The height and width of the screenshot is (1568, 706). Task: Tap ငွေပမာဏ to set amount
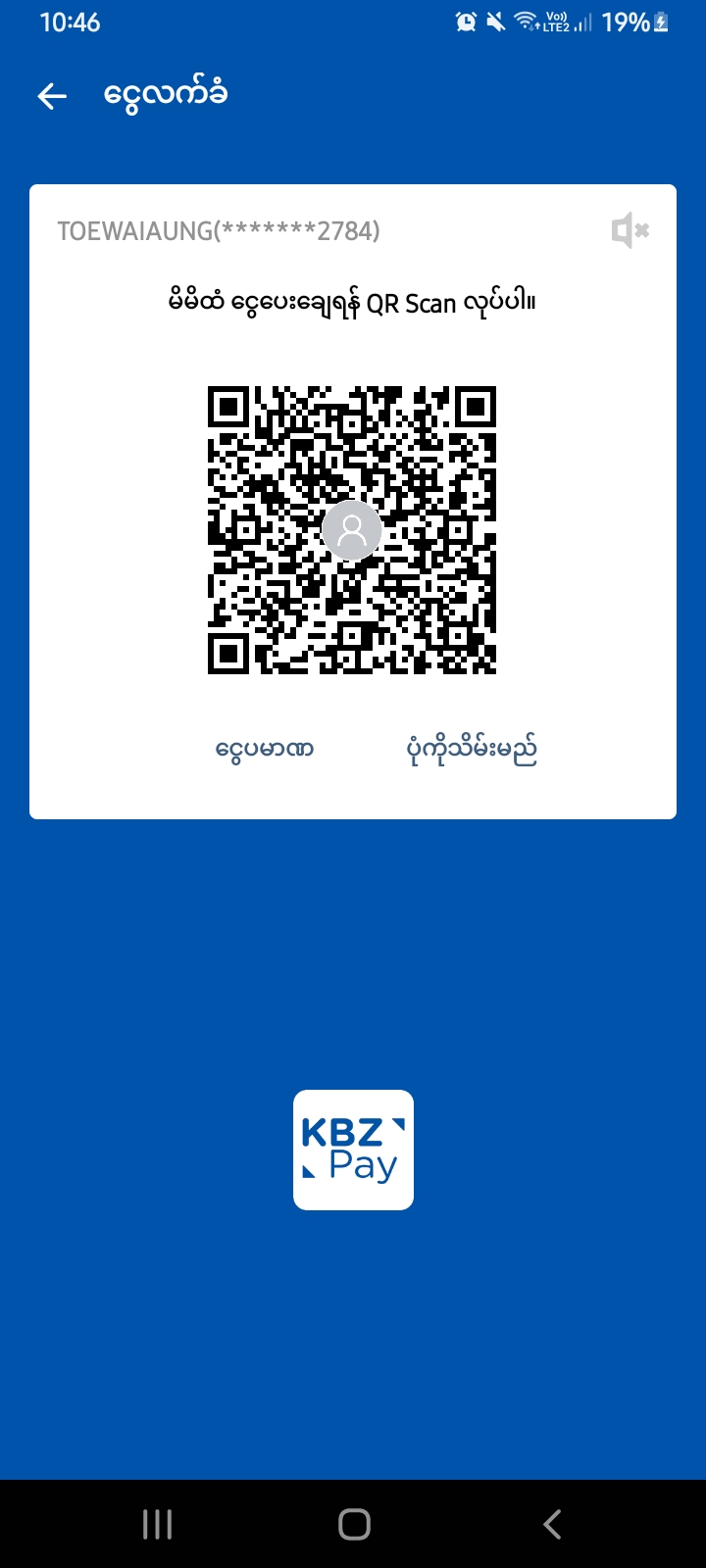(265, 750)
